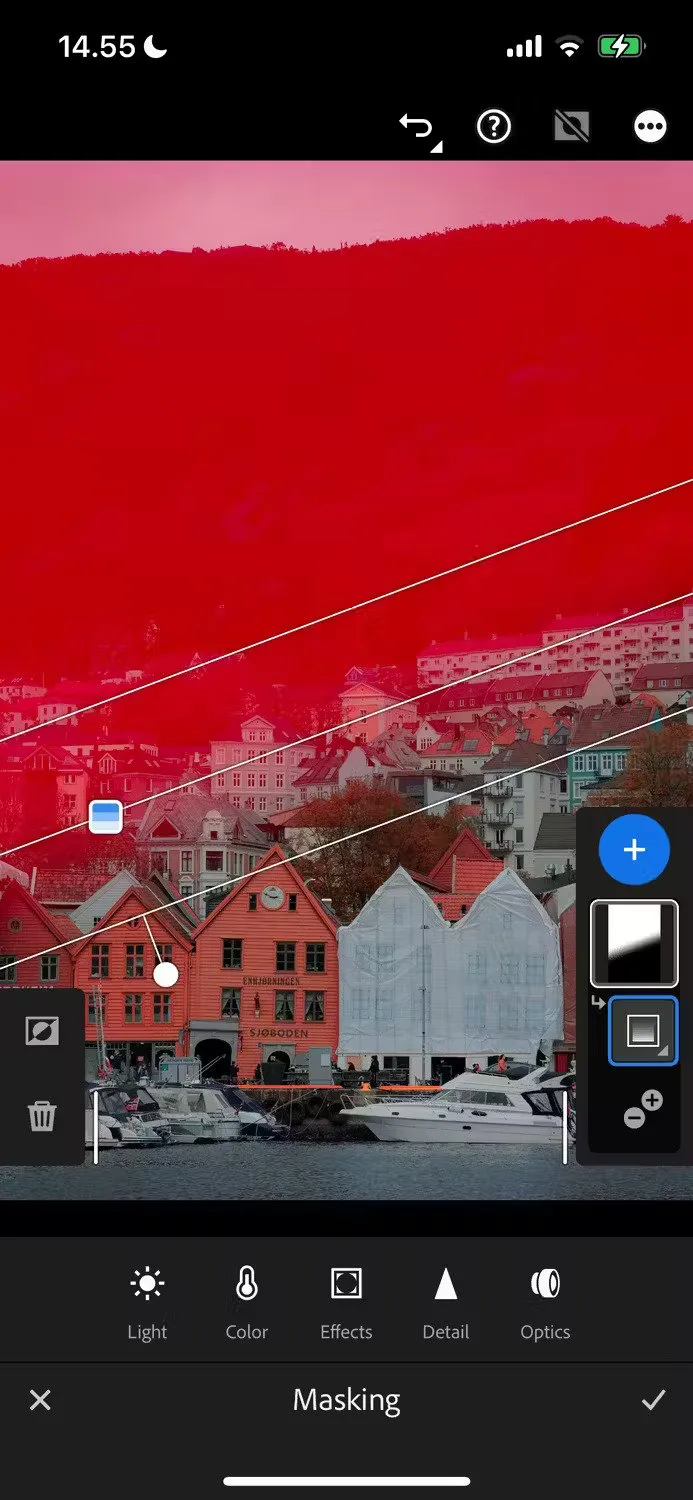Image resolution: width=693 pixels, height=1500 pixels.
Task: Open the Optics adjustments
Action: click(545, 1302)
